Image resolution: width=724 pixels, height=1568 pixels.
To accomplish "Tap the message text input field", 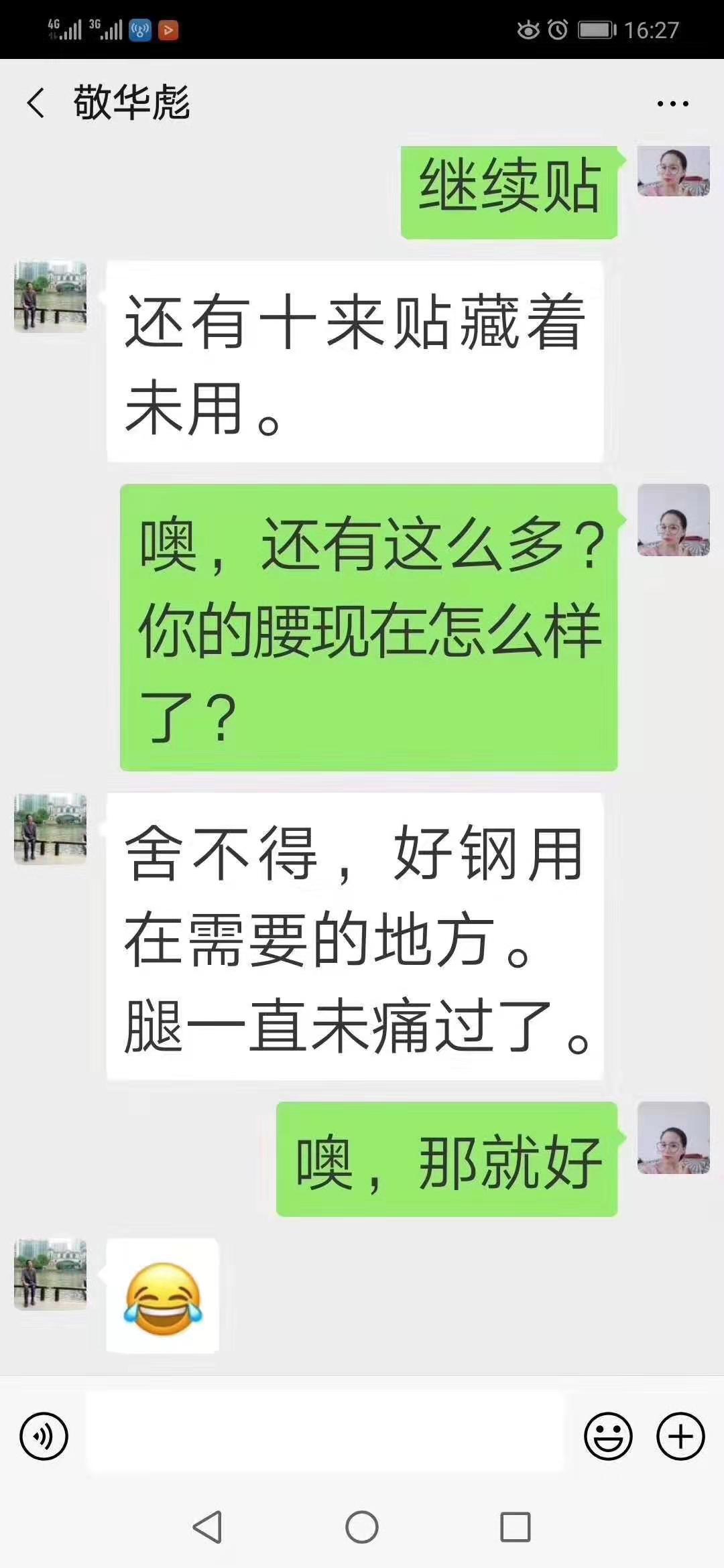I will [324, 1431].
